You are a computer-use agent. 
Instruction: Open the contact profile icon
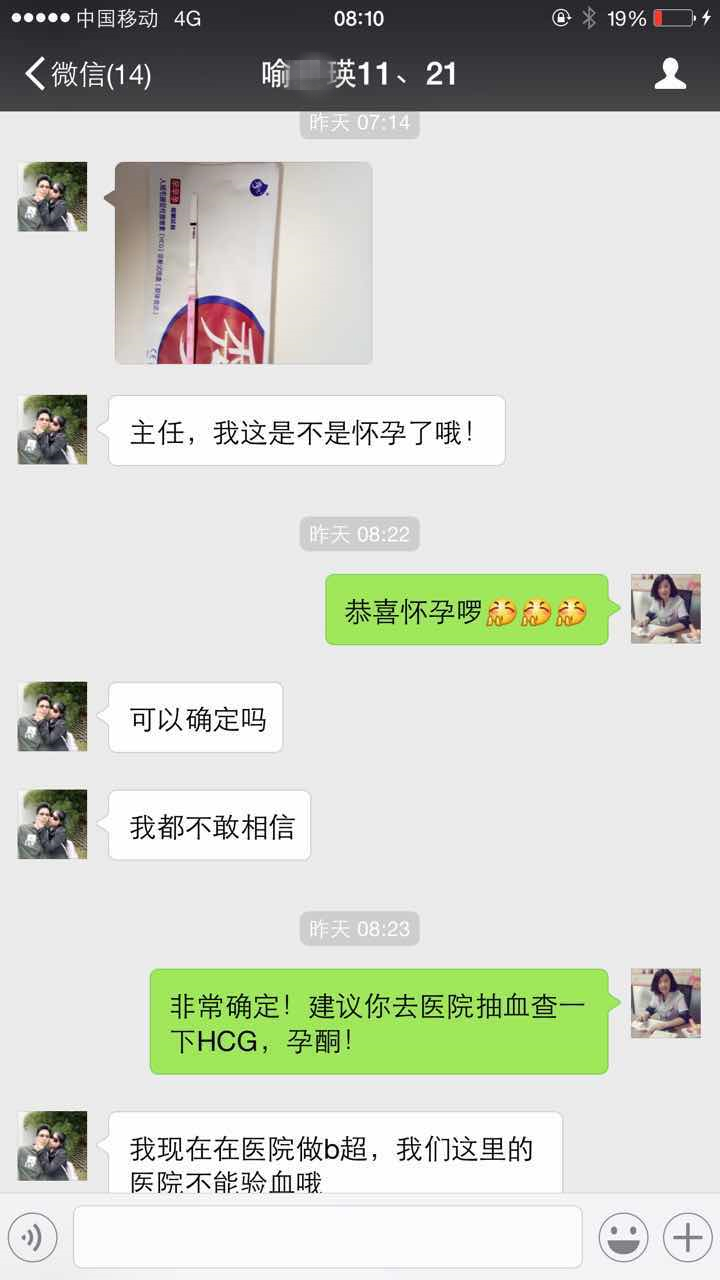(670, 74)
